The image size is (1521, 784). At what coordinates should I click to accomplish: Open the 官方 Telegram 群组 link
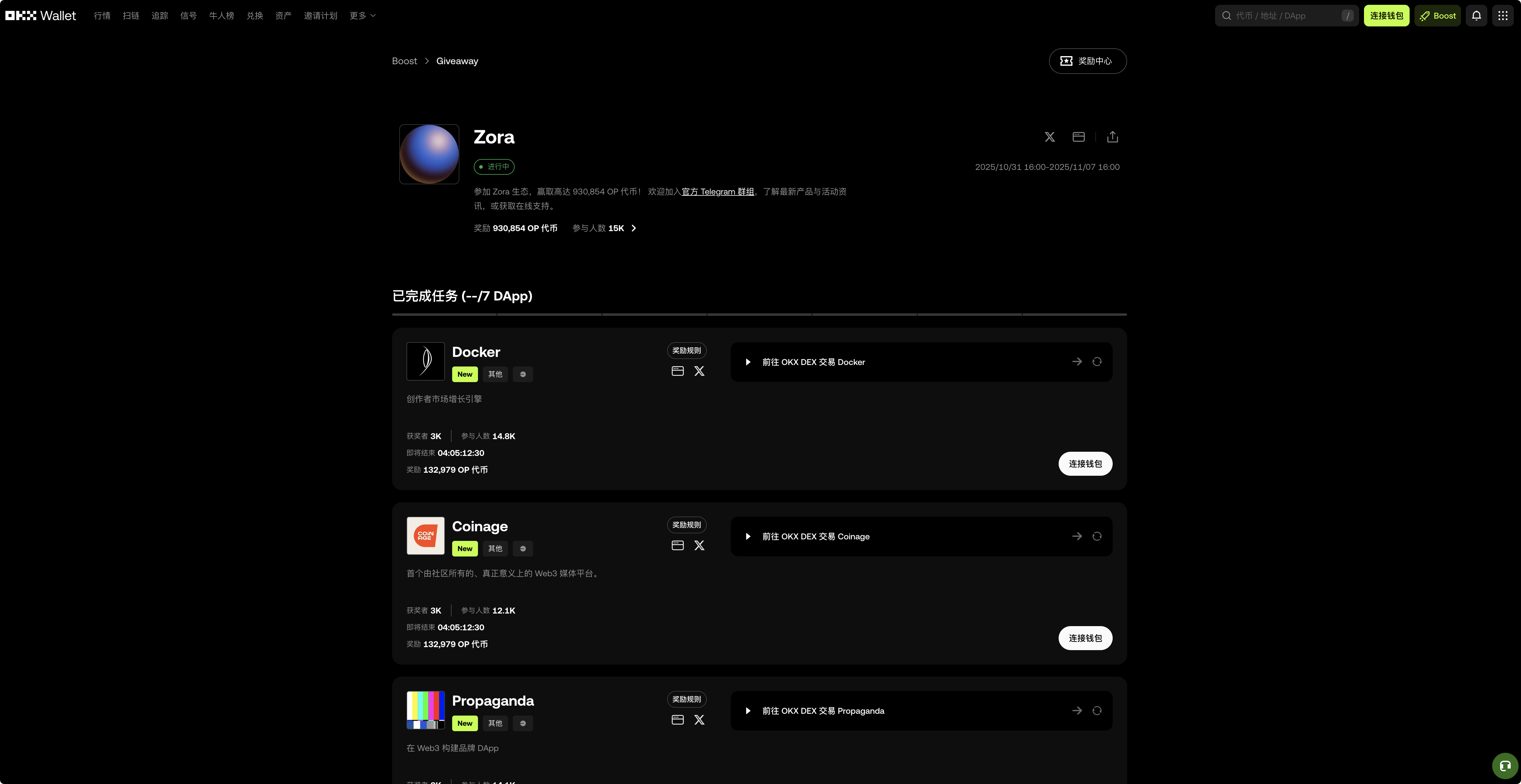coord(717,192)
